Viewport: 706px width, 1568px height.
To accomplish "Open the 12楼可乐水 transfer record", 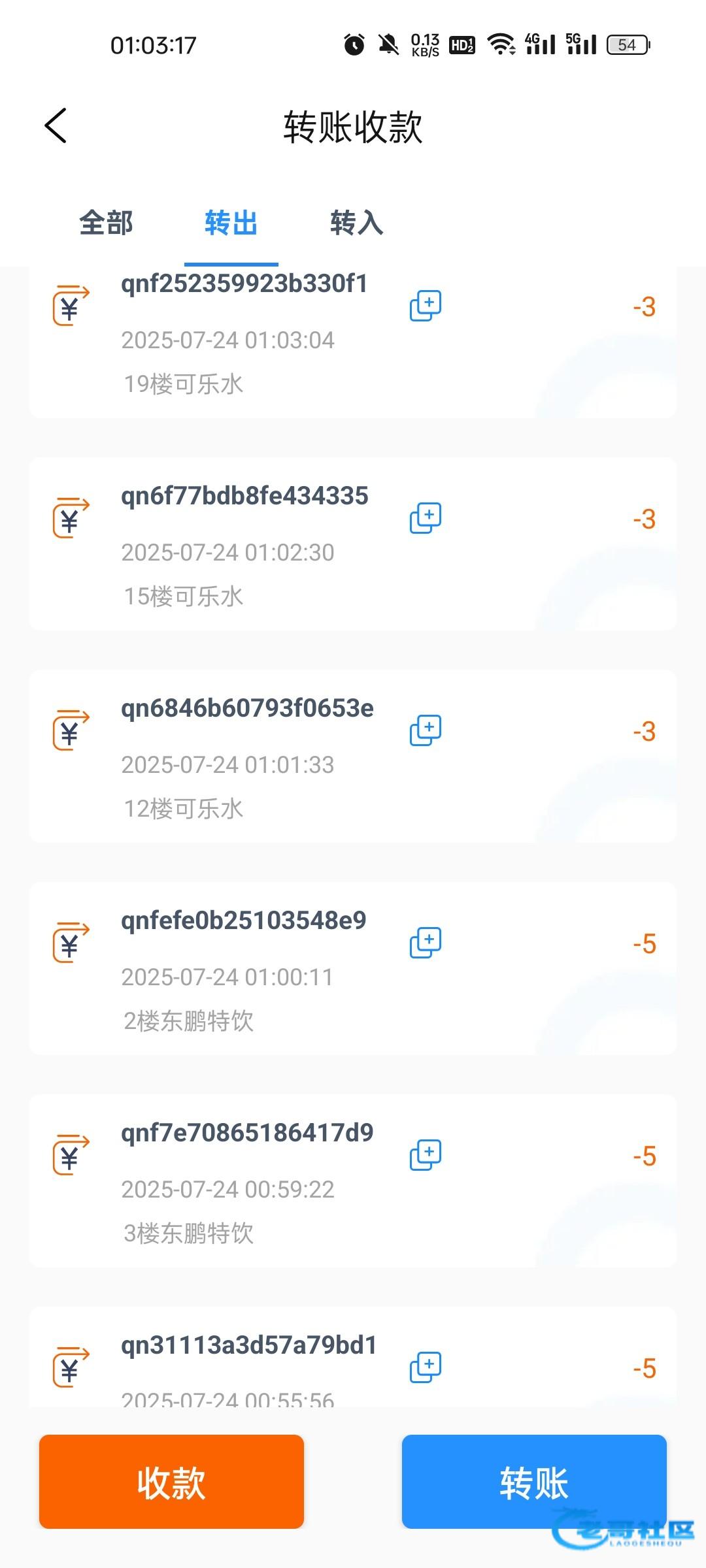I will pyautogui.click(x=353, y=756).
